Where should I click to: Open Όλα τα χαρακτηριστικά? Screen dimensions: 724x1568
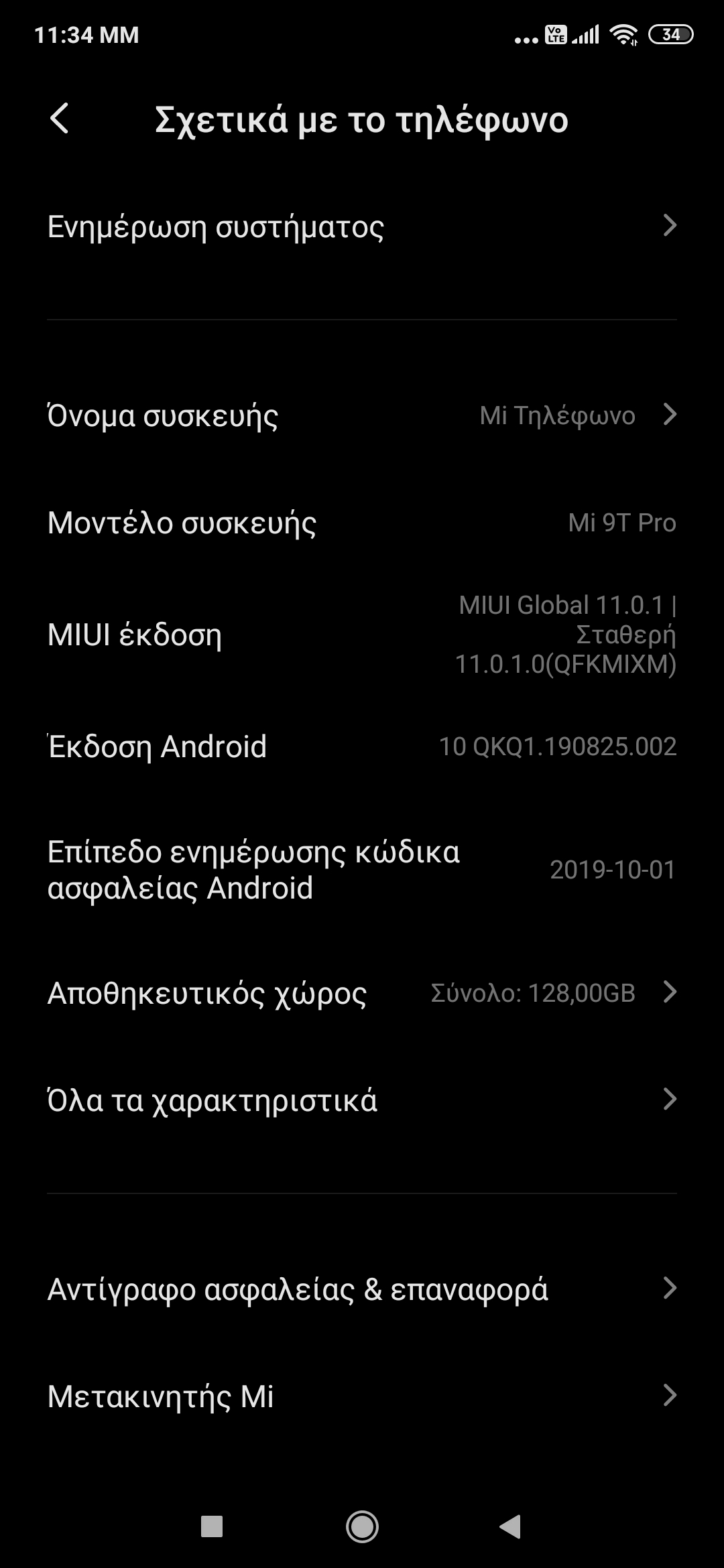click(362, 1100)
